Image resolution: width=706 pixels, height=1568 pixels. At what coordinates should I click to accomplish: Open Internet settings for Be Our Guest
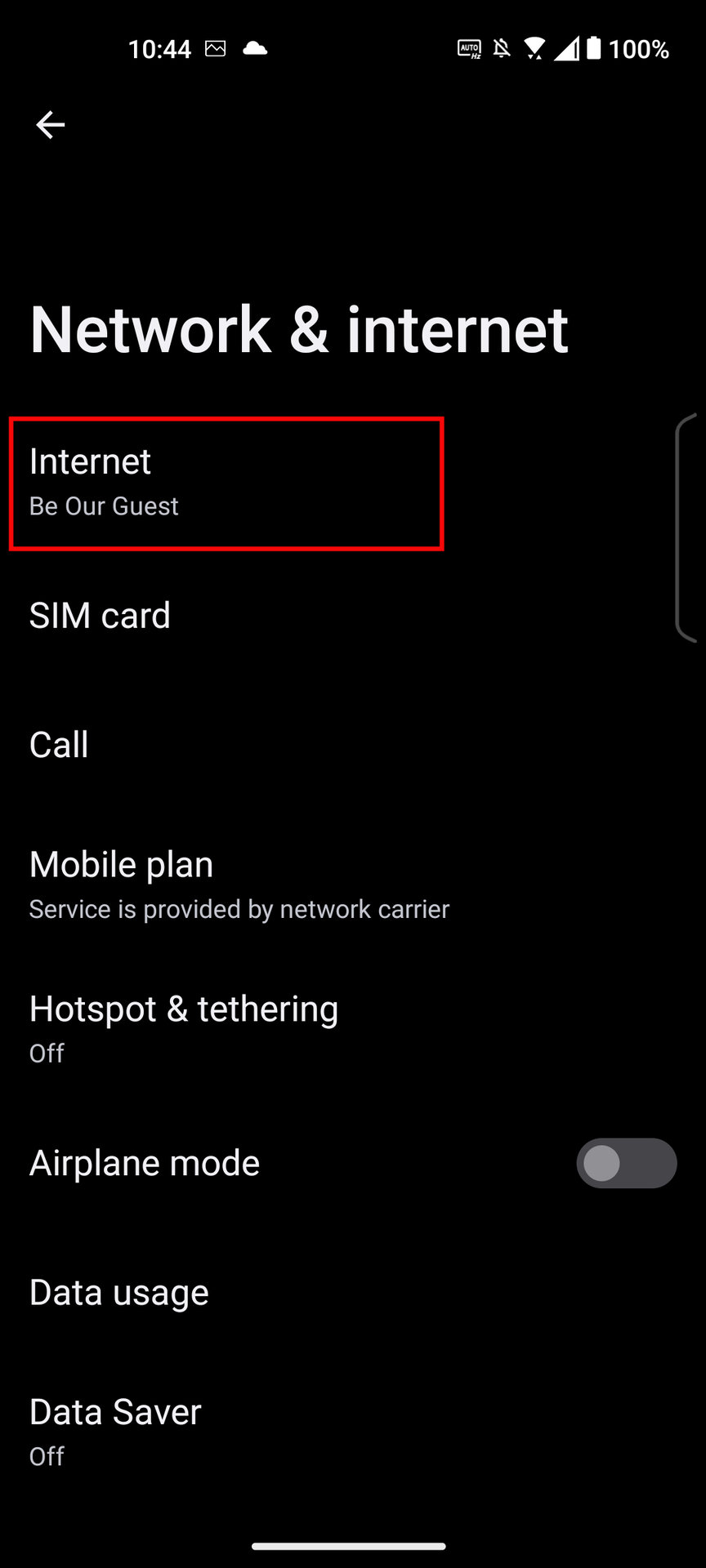pyautogui.click(x=226, y=483)
